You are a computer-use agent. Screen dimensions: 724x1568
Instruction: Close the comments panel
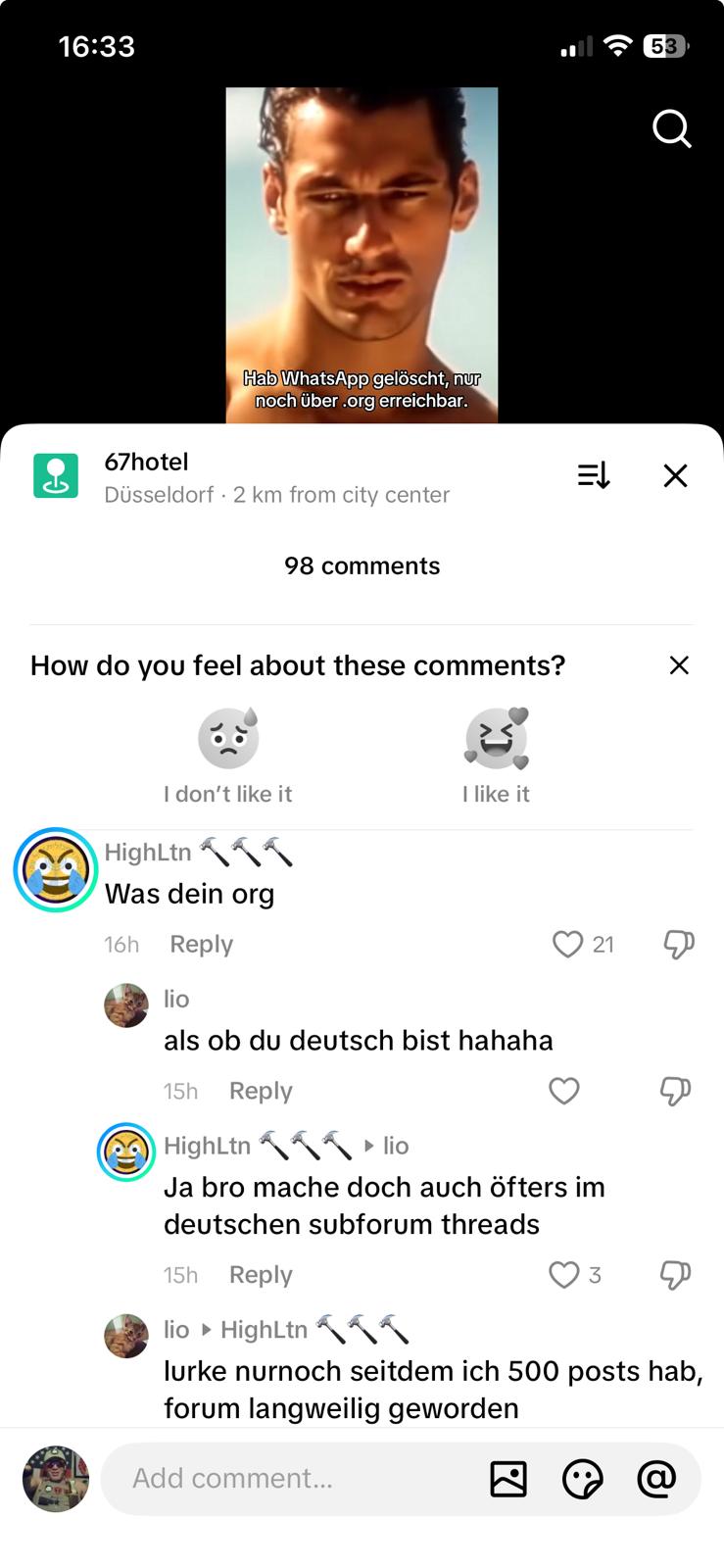tap(675, 476)
